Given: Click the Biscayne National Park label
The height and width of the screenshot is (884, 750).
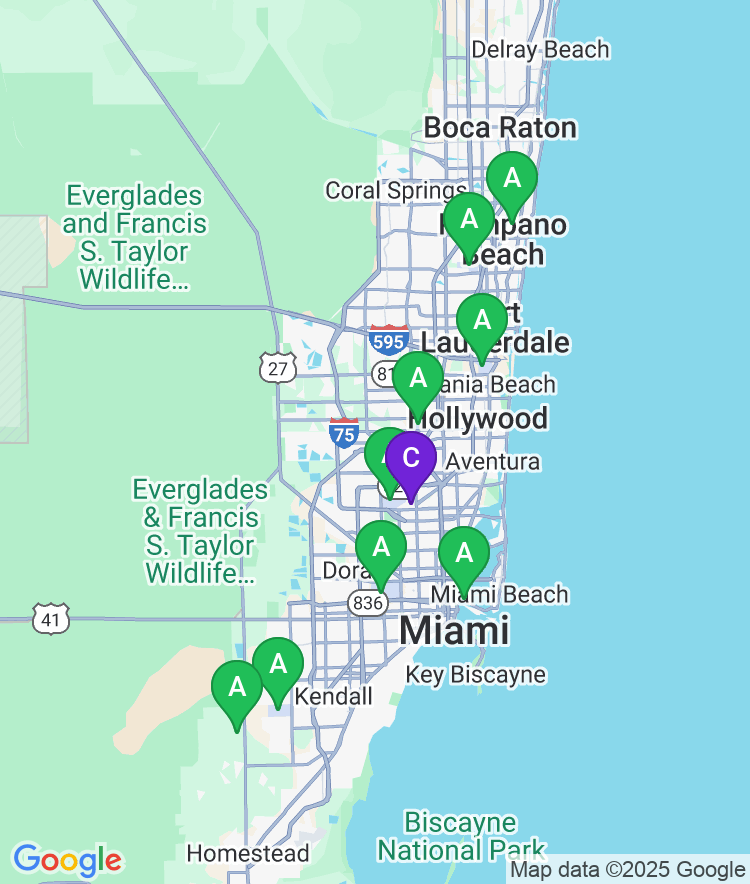Looking at the screenshot, I should tap(463, 834).
